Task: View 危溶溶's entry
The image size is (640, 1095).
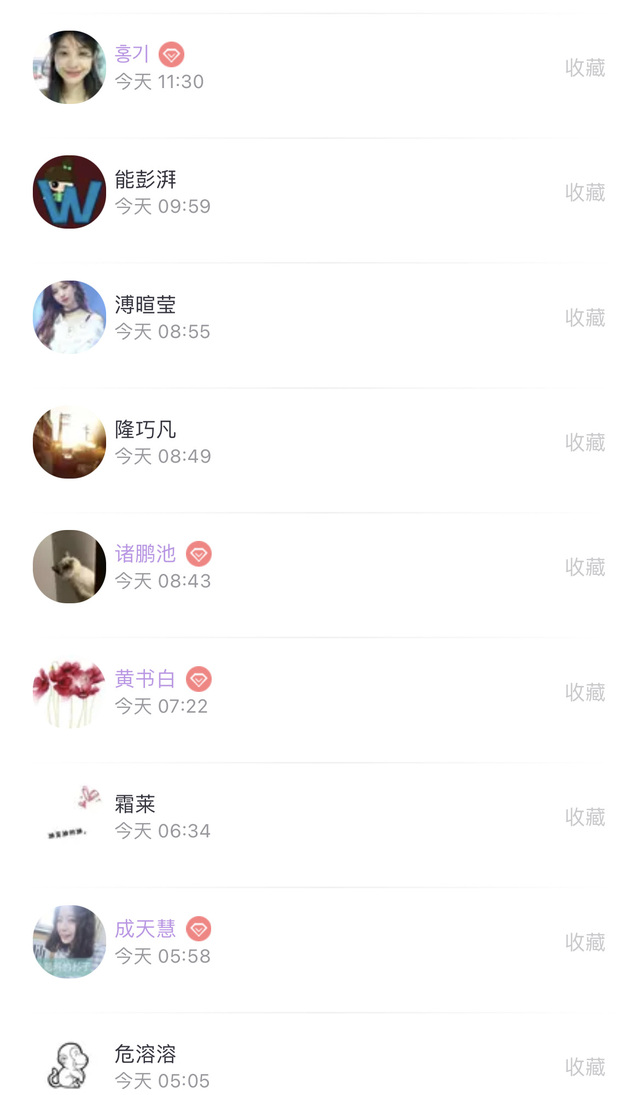Action: 300,1066
